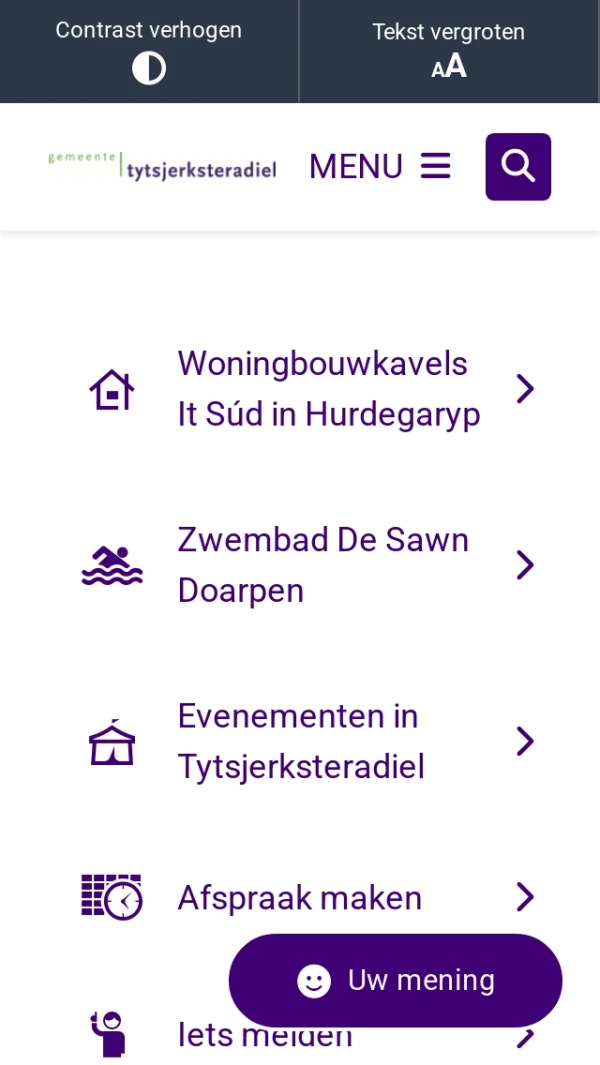Go to the Tytsjerksteradiel homepage logo

pyautogui.click(x=162, y=166)
